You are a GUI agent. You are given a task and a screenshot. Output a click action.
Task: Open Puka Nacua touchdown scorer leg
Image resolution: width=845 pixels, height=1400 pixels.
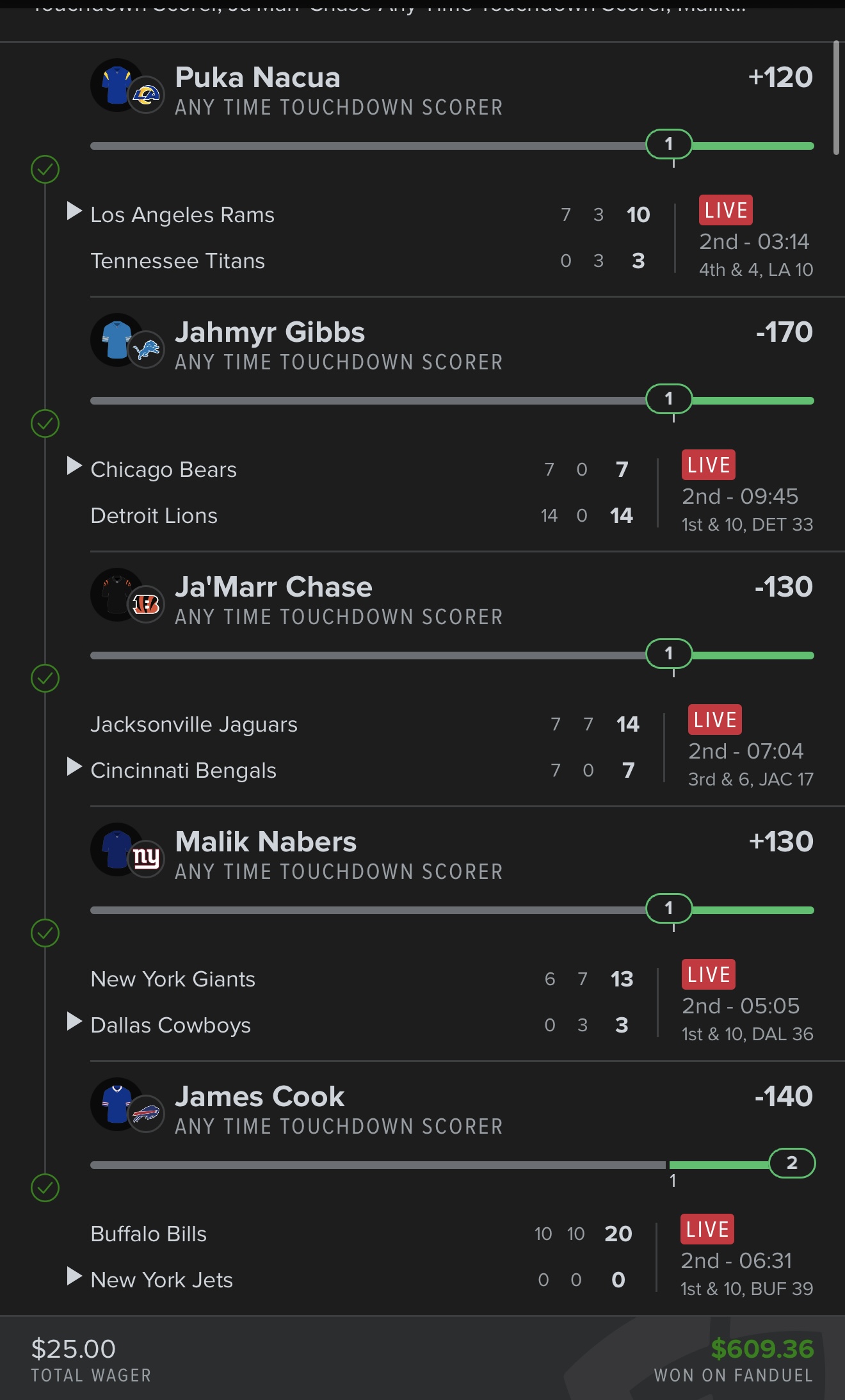coord(339,90)
